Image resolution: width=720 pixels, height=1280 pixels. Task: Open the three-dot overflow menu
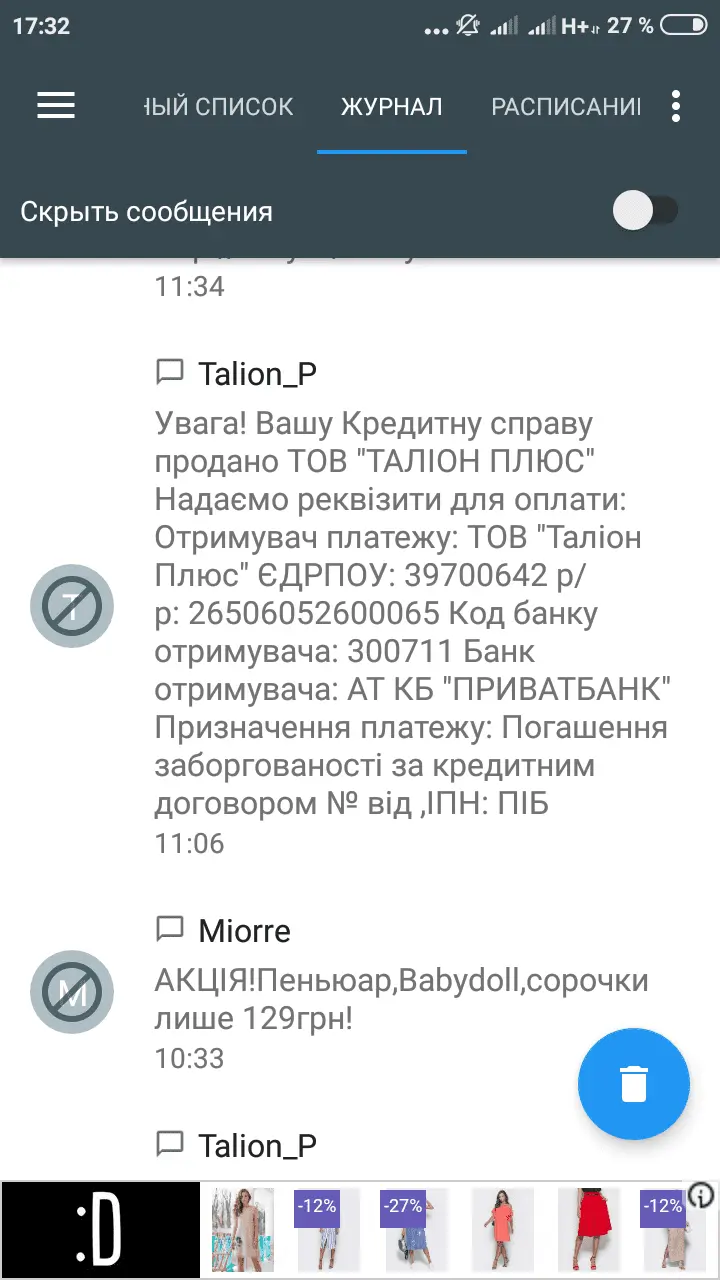click(x=677, y=106)
